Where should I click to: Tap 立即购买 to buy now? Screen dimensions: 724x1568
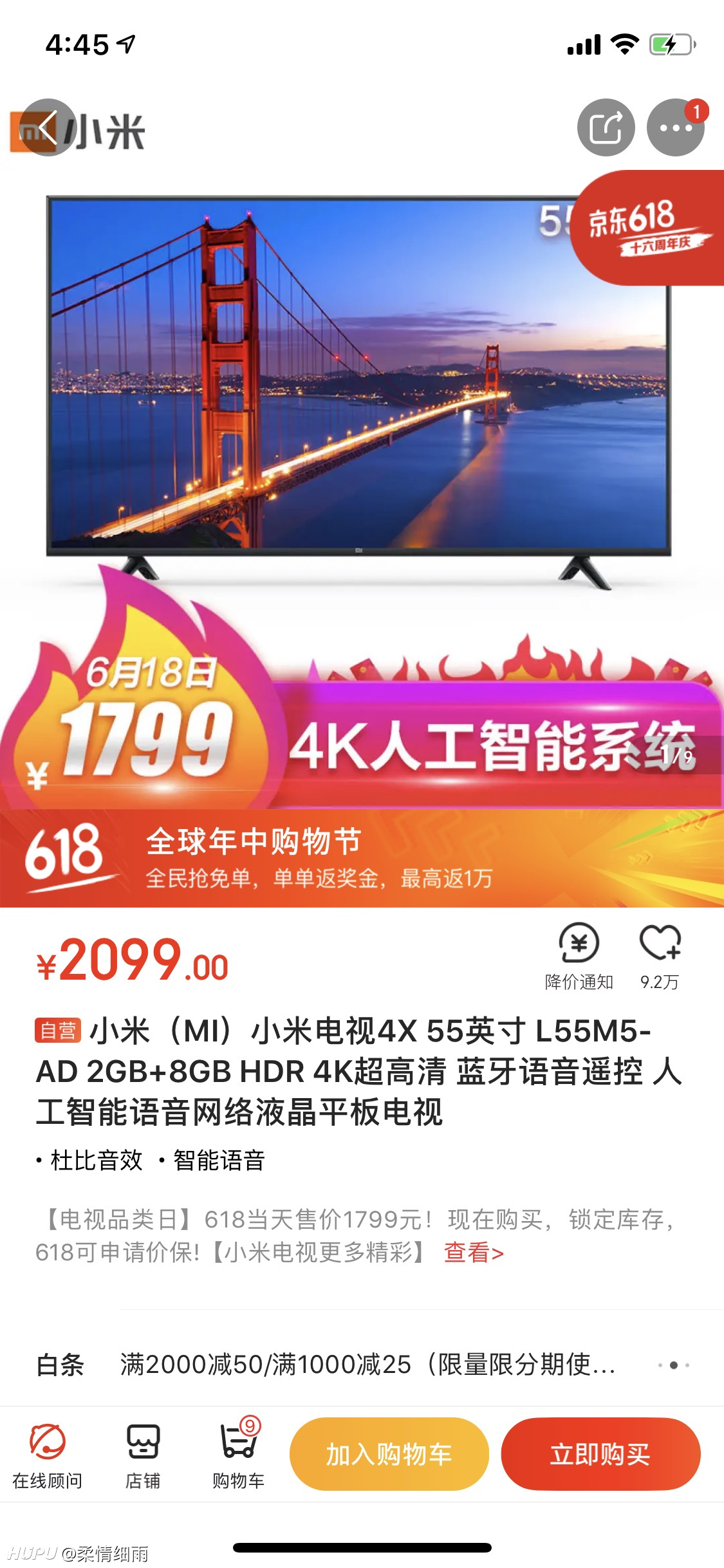click(601, 1455)
